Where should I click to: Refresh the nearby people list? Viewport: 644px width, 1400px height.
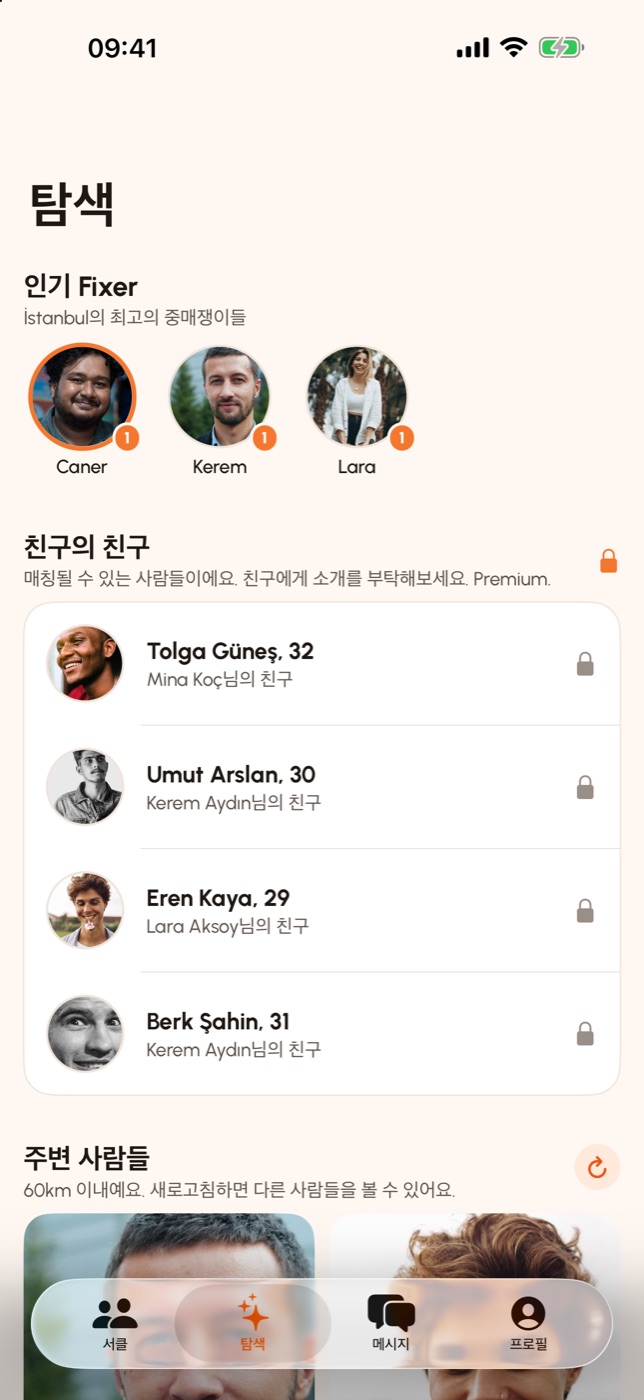point(597,1167)
